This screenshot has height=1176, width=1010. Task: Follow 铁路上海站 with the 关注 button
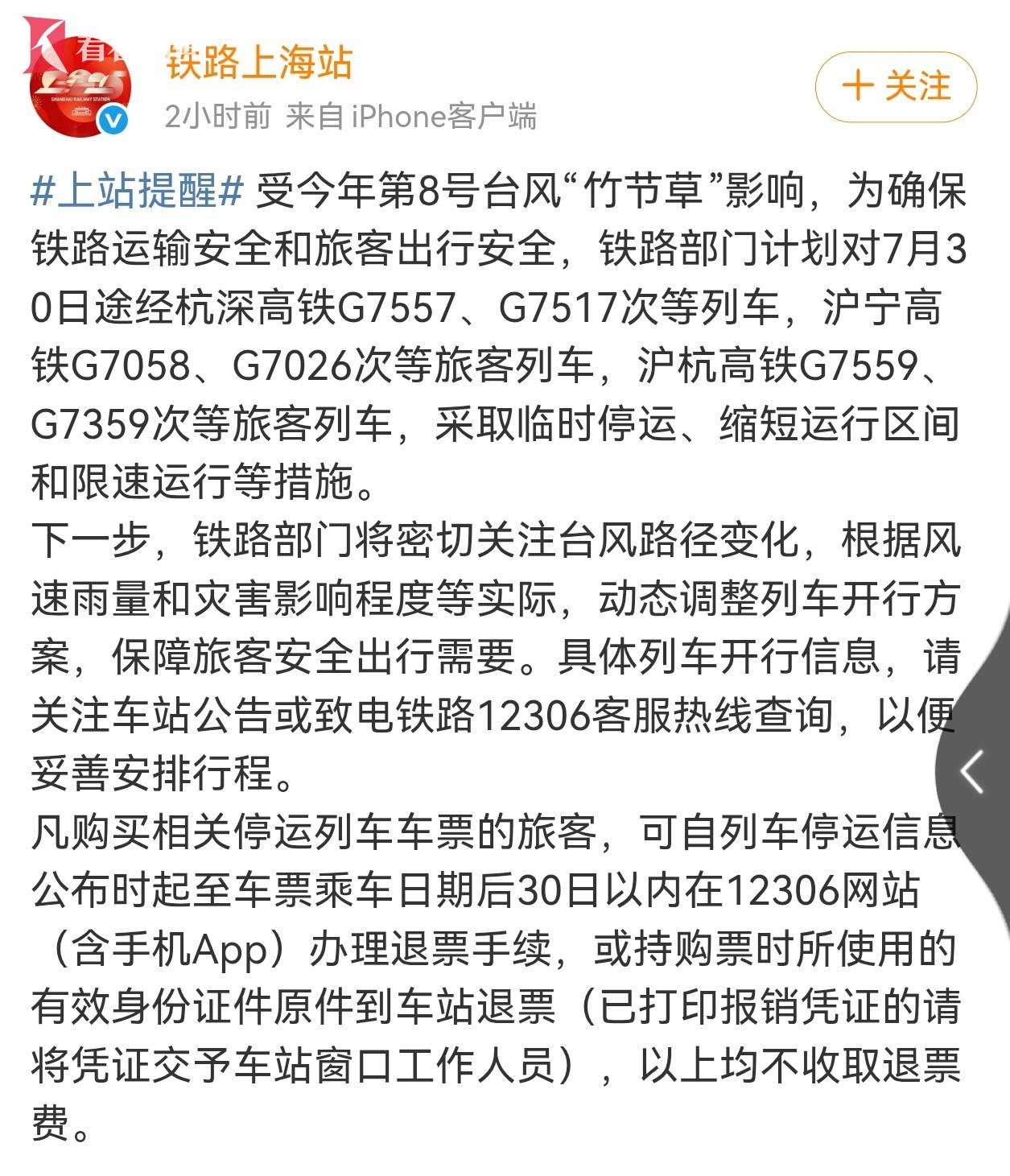click(x=896, y=86)
